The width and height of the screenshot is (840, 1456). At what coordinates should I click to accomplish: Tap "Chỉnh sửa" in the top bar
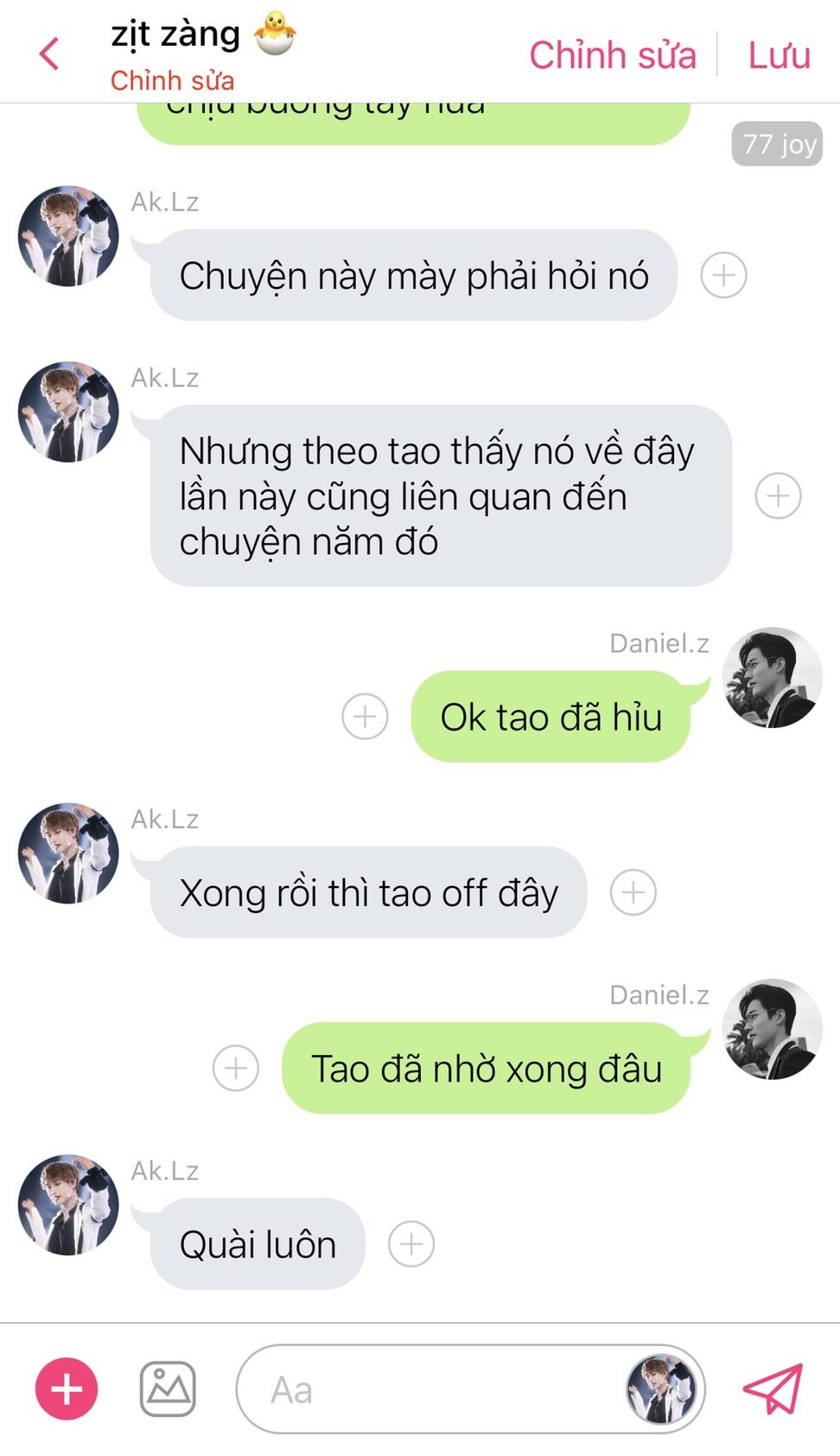pyautogui.click(x=612, y=55)
